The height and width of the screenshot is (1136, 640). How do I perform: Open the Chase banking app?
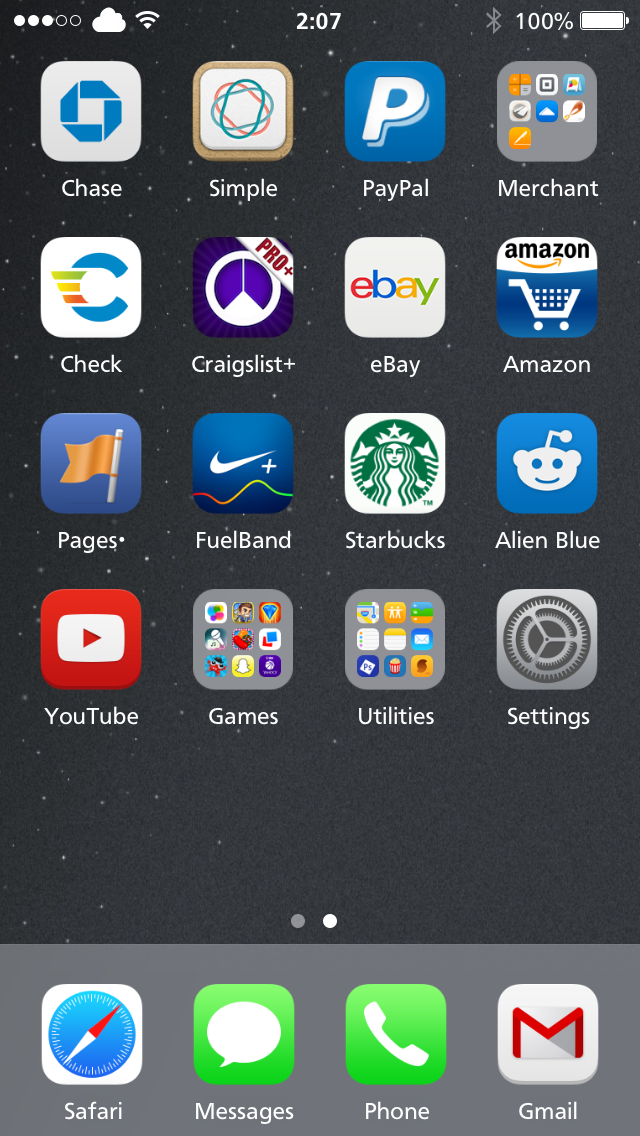[x=91, y=111]
